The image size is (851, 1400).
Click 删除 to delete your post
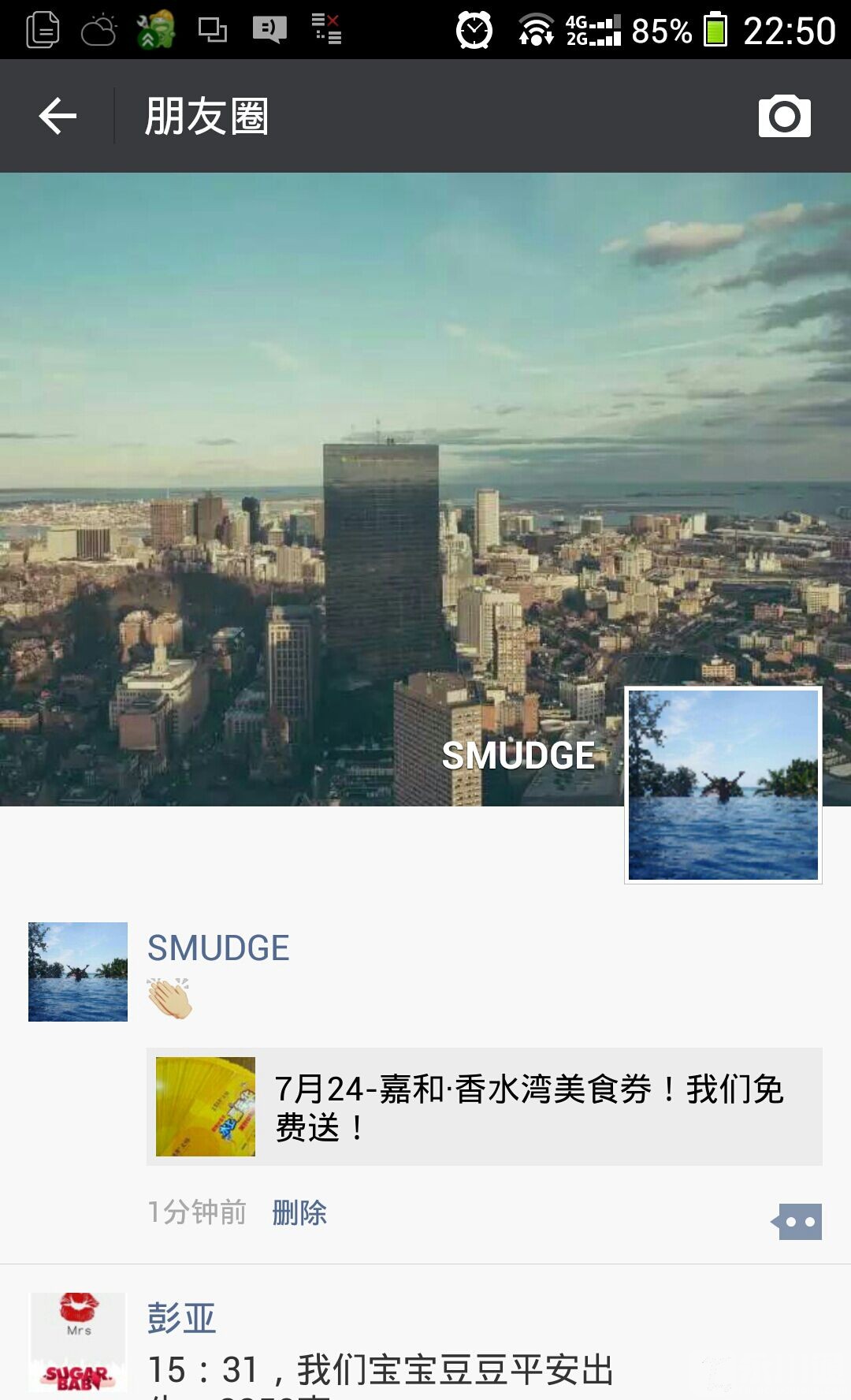point(299,1214)
